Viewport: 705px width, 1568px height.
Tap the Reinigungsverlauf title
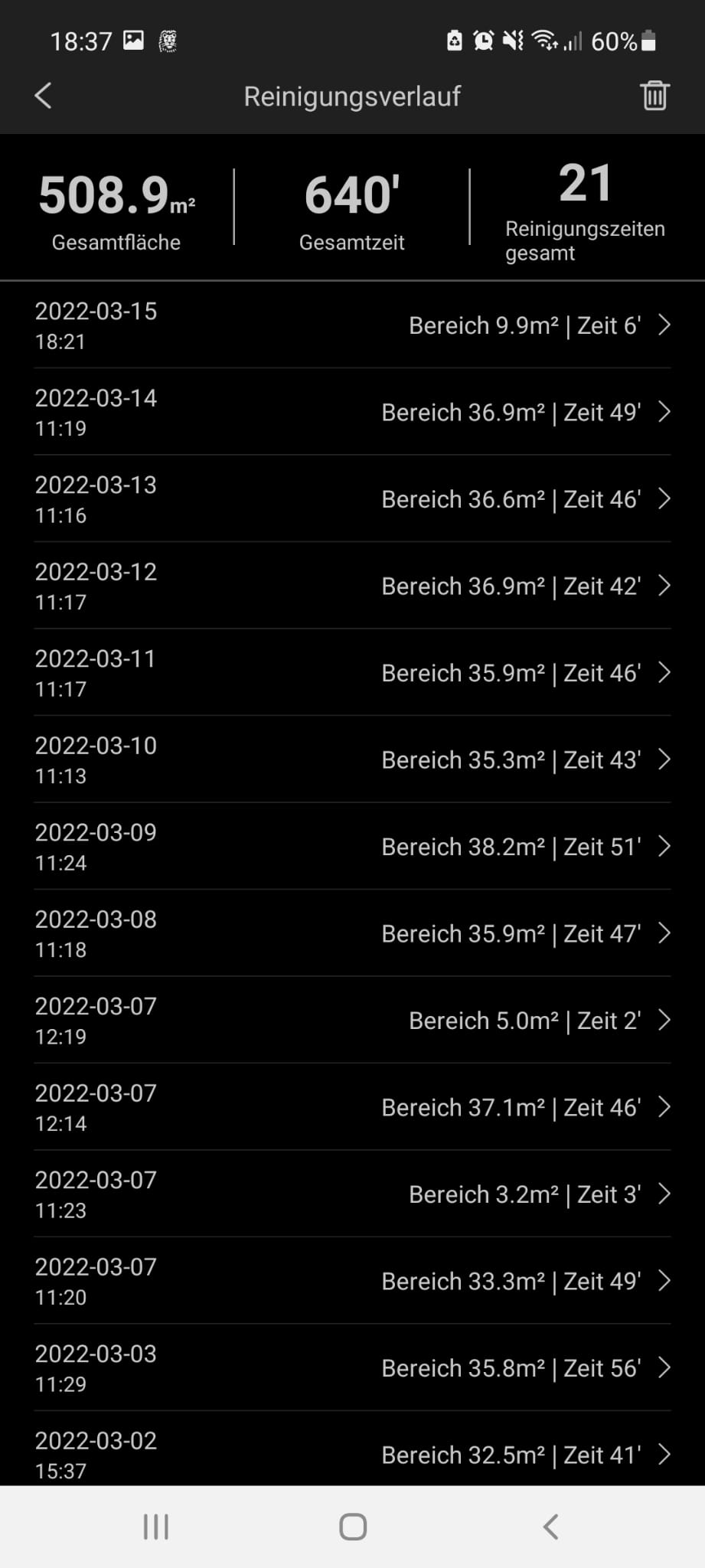coord(351,96)
